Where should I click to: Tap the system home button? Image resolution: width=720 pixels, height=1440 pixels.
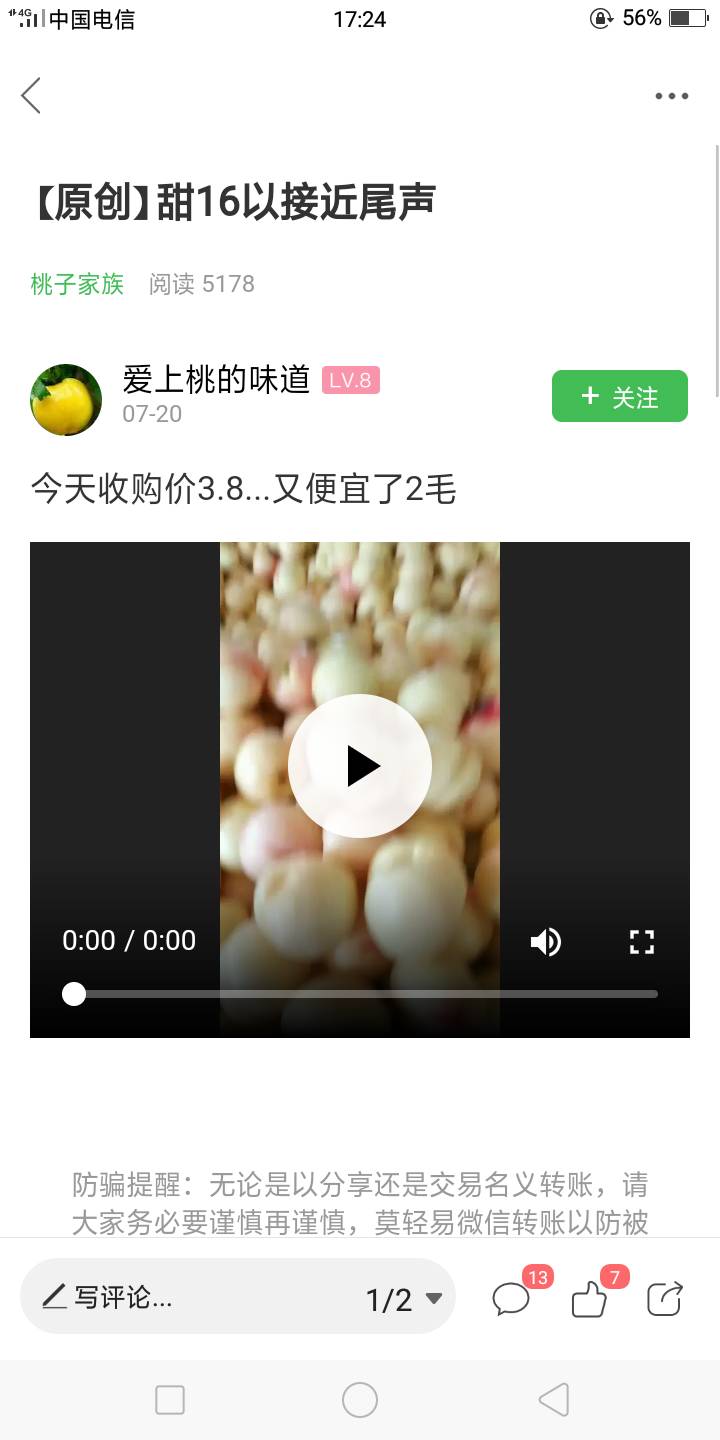pyautogui.click(x=360, y=1400)
